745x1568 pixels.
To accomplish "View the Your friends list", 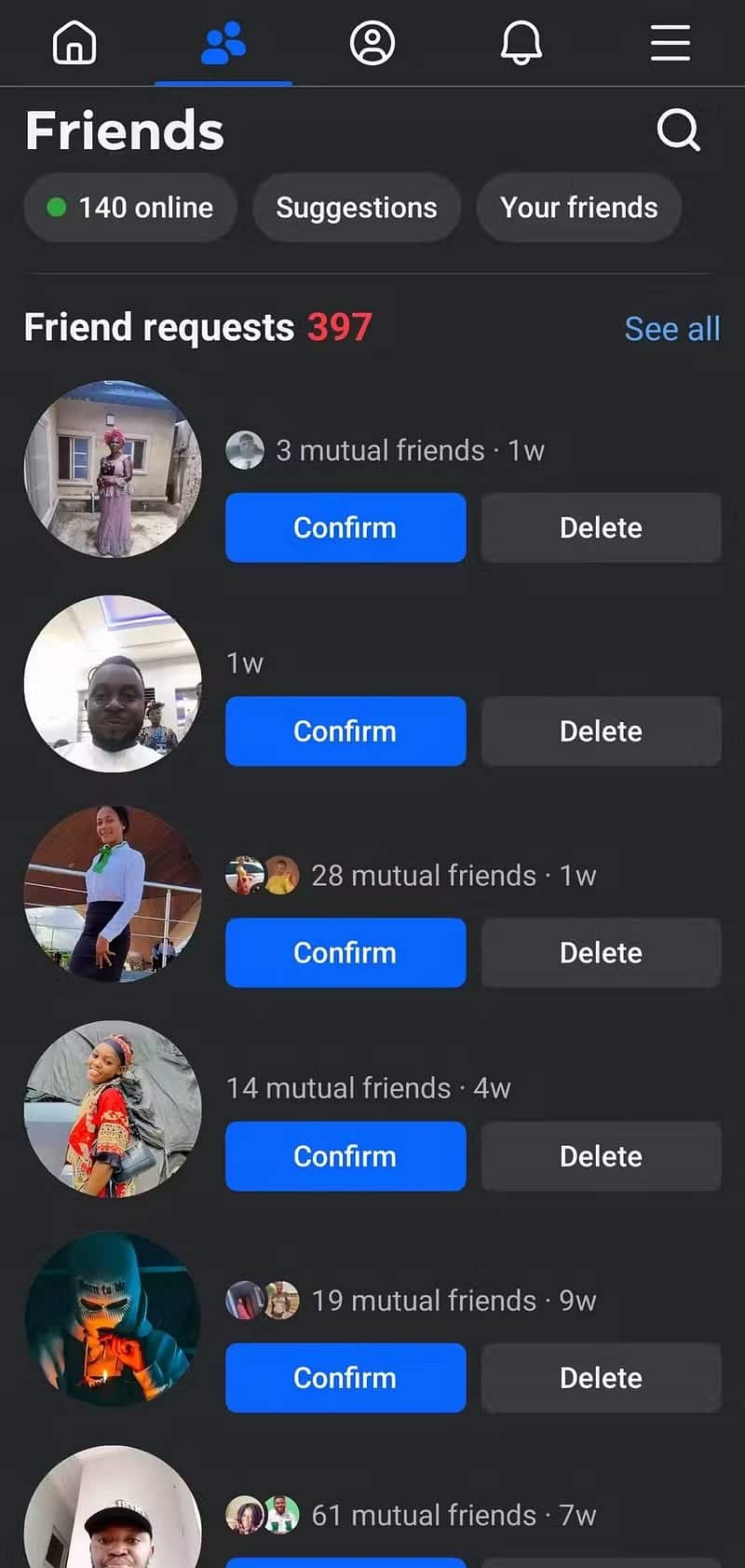I will (578, 207).
